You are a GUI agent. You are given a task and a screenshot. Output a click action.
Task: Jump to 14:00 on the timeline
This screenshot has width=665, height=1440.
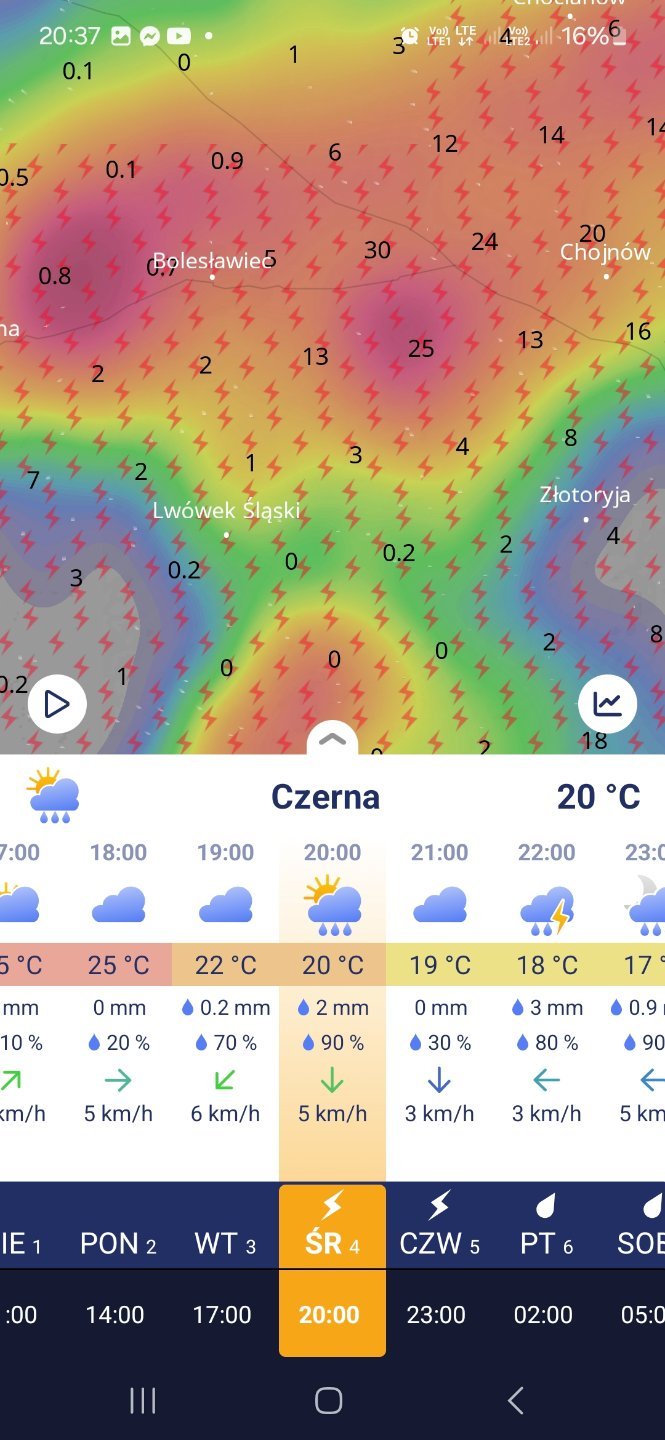(x=115, y=1314)
